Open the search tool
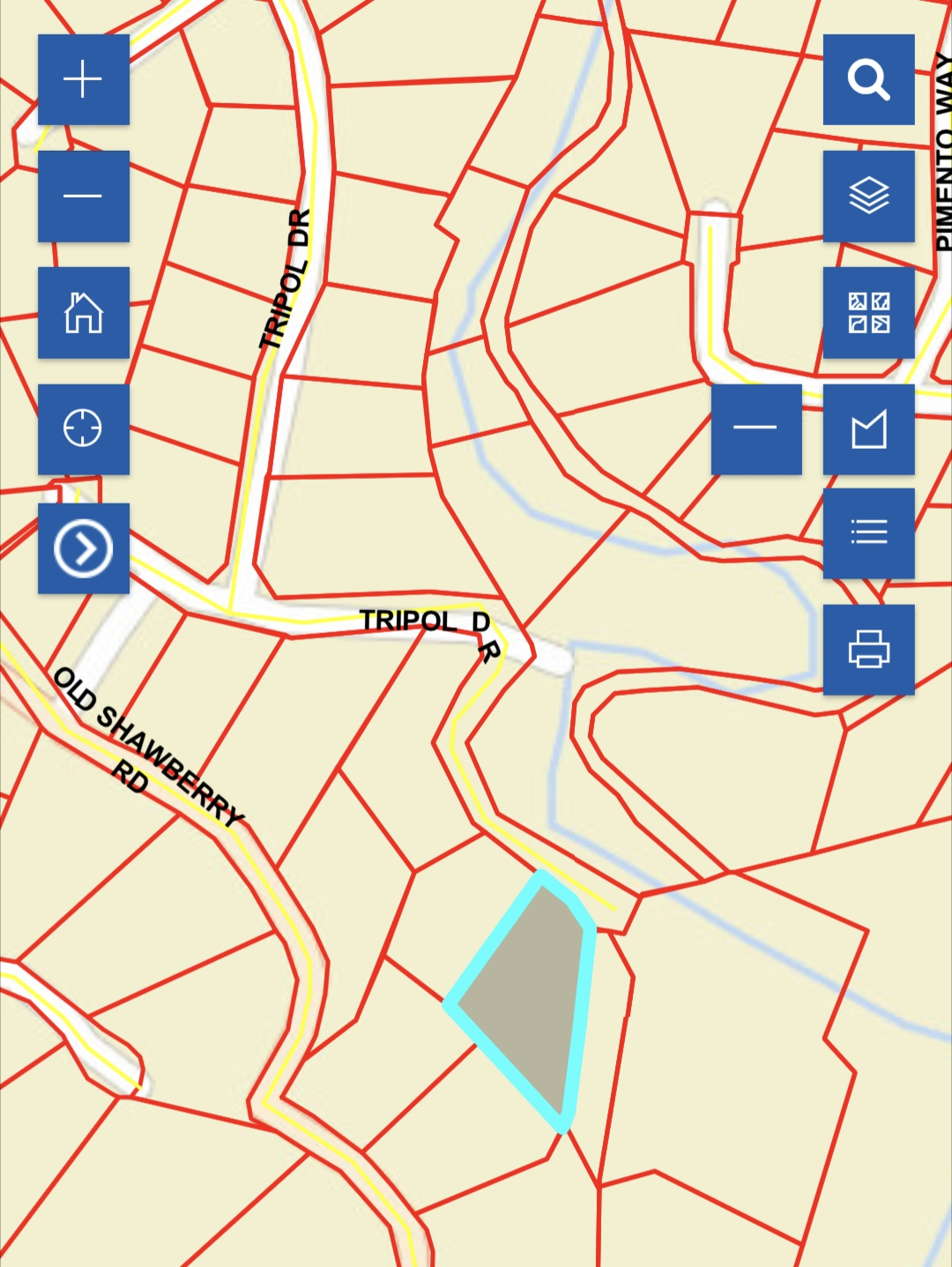This screenshot has height=1267, width=952. (868, 79)
